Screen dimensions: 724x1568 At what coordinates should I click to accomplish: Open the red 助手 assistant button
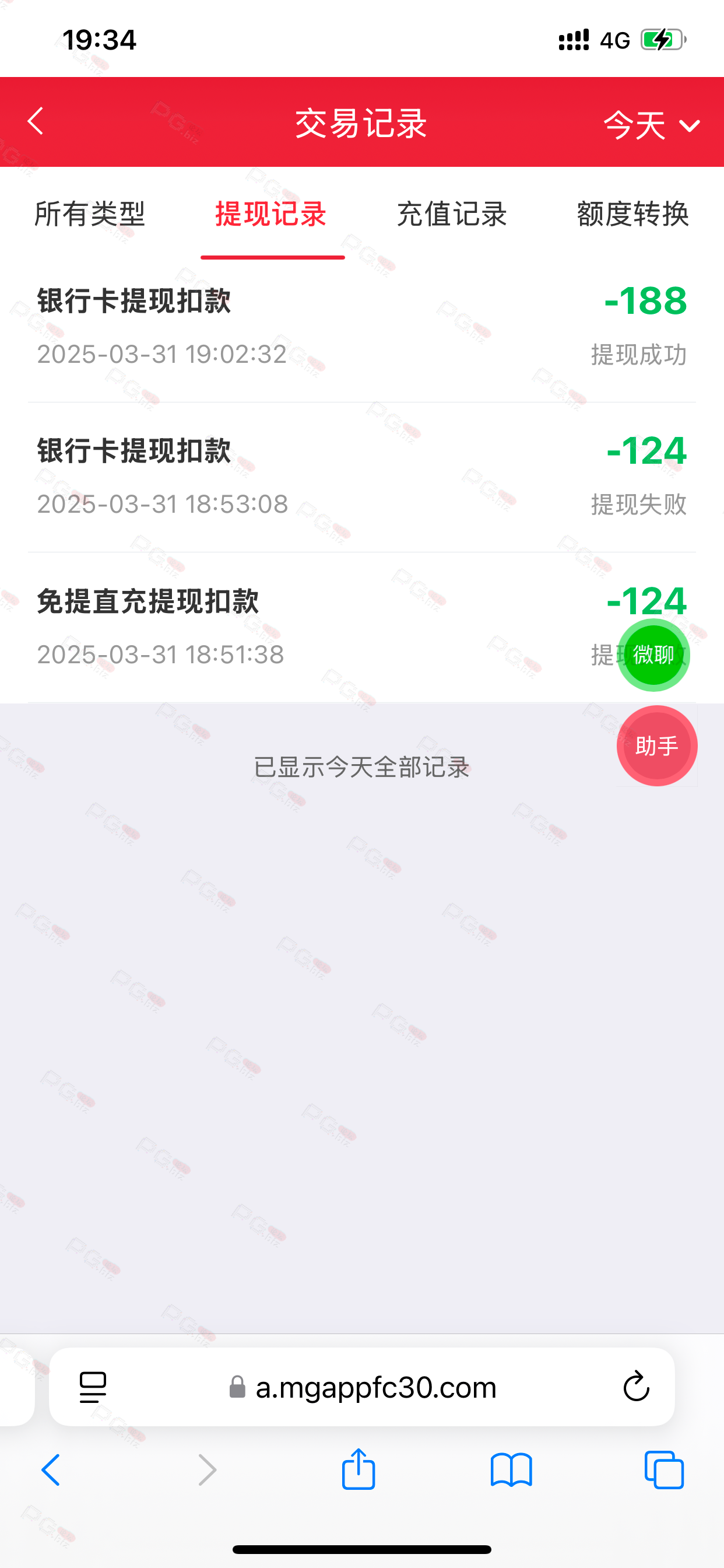click(x=657, y=745)
